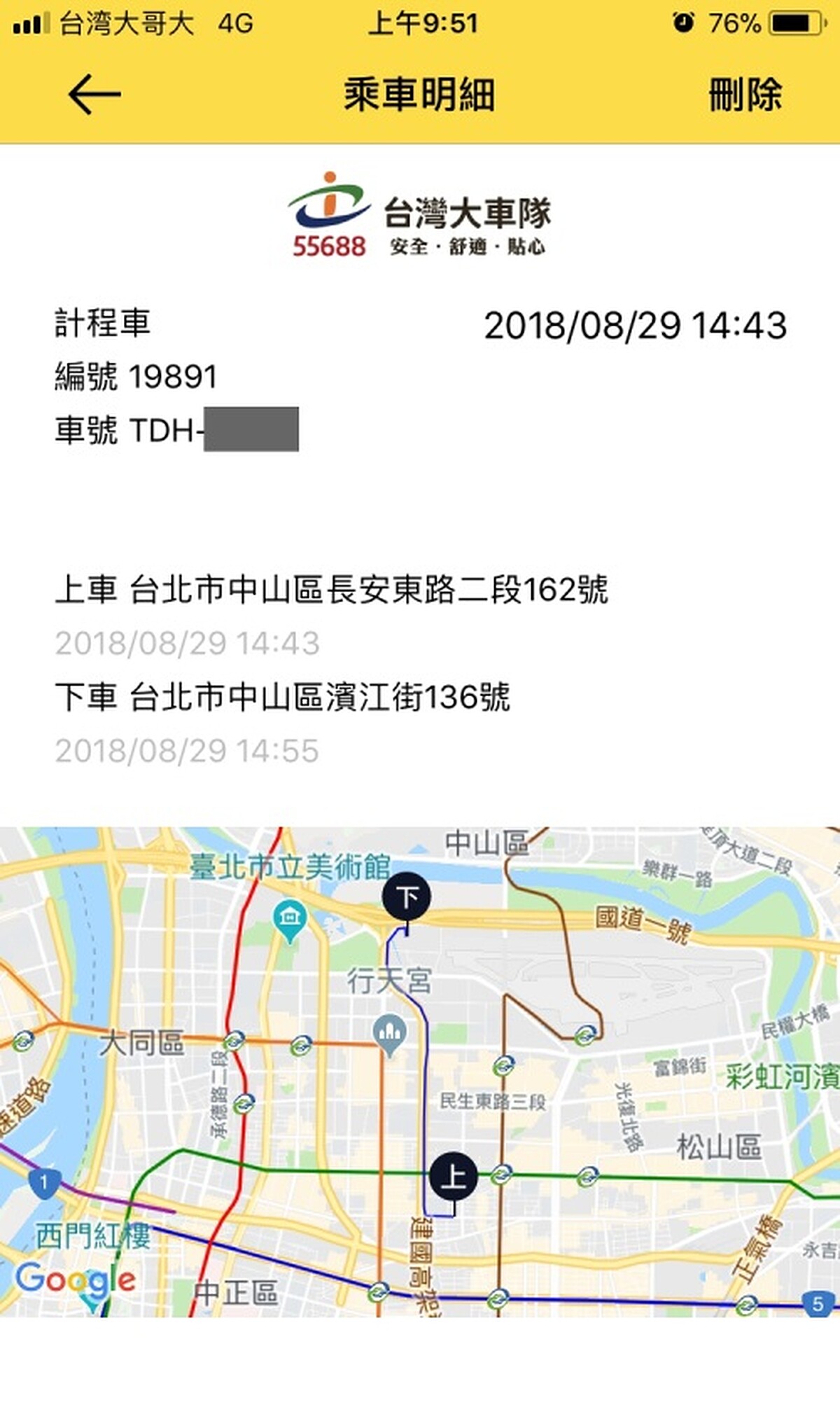Tap 刪除 to delete this ride record
Screen dimensions: 840x1405
coord(745,95)
